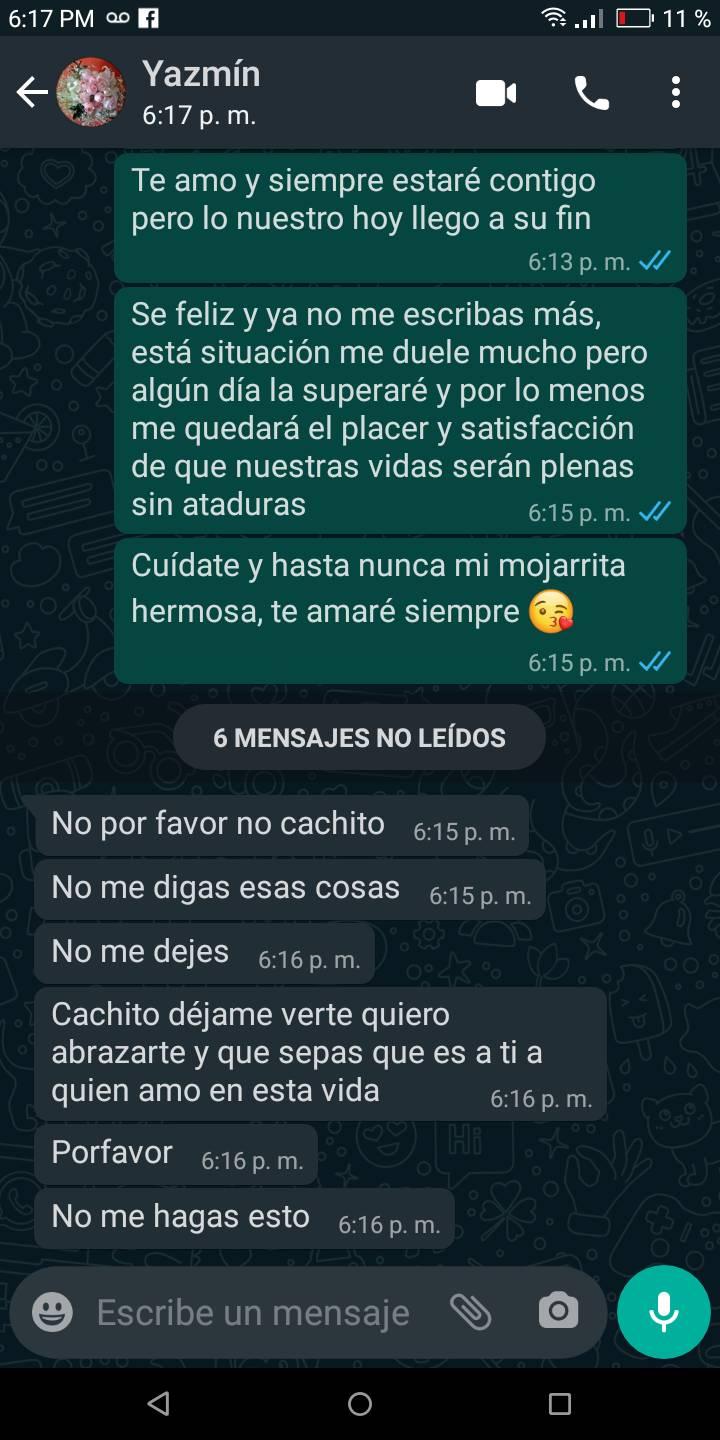
Task: Open Yazmín's profile picture
Action: click(x=91, y=93)
